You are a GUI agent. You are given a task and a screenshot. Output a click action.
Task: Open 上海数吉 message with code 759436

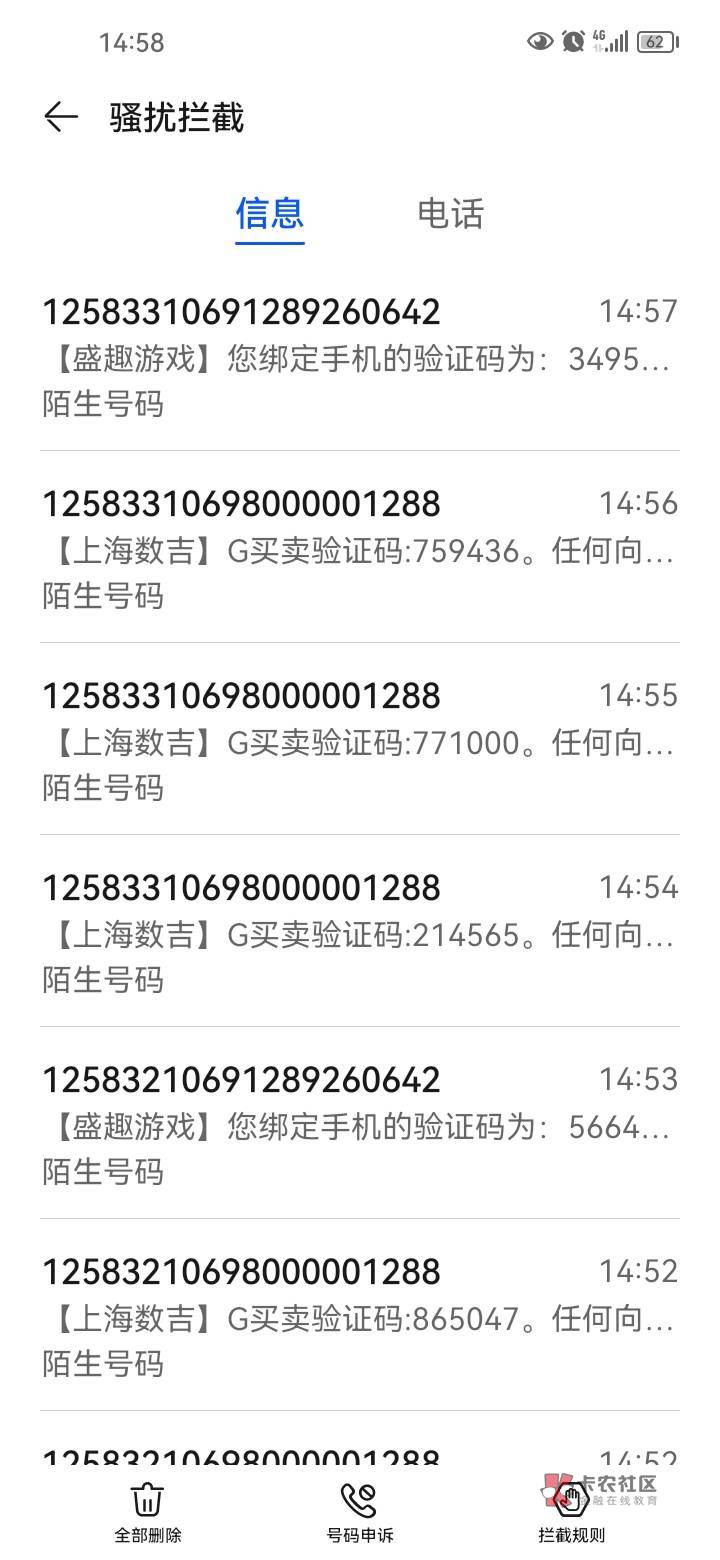(x=360, y=548)
